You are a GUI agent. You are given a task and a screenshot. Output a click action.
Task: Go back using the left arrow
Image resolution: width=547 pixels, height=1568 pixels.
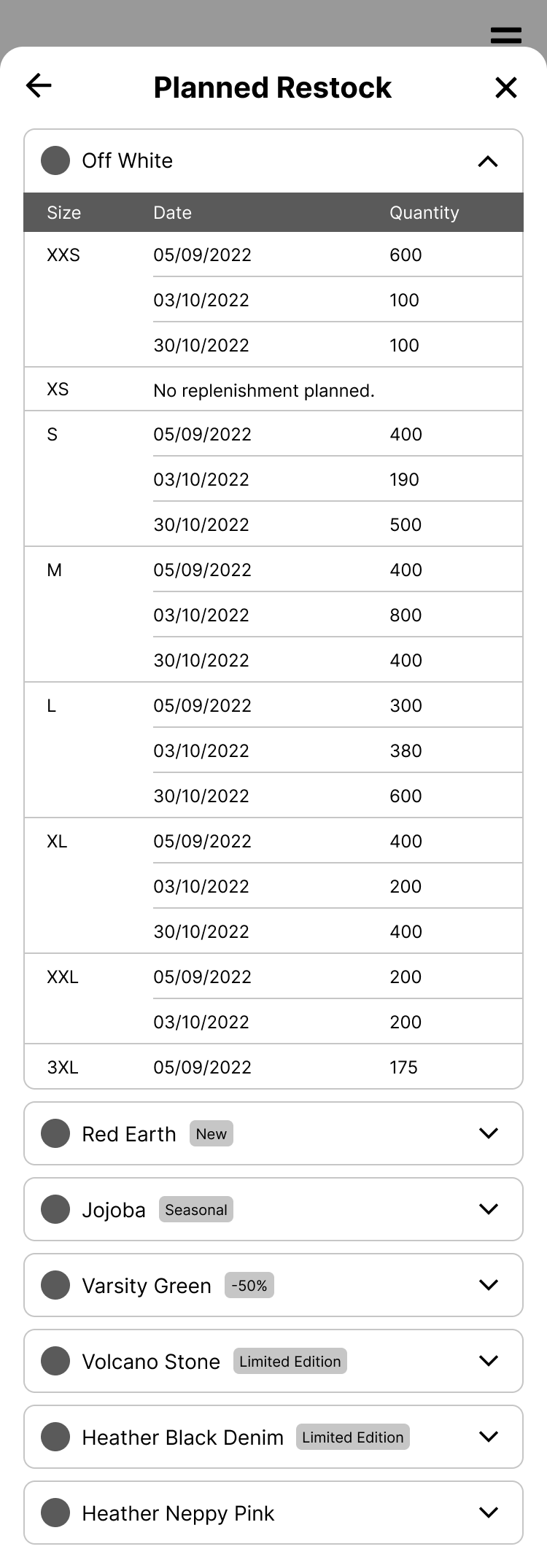[x=39, y=86]
